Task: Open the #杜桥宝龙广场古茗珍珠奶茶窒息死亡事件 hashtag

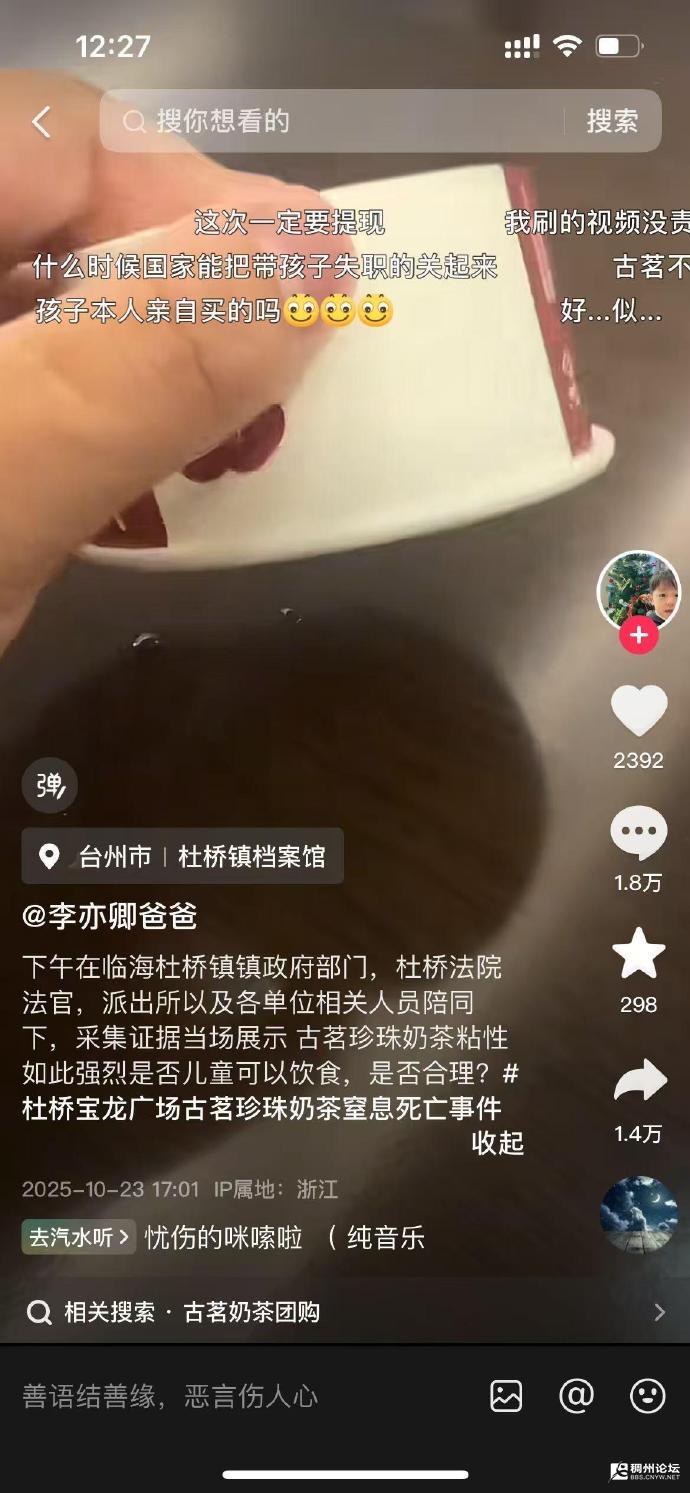Action: tap(262, 1108)
